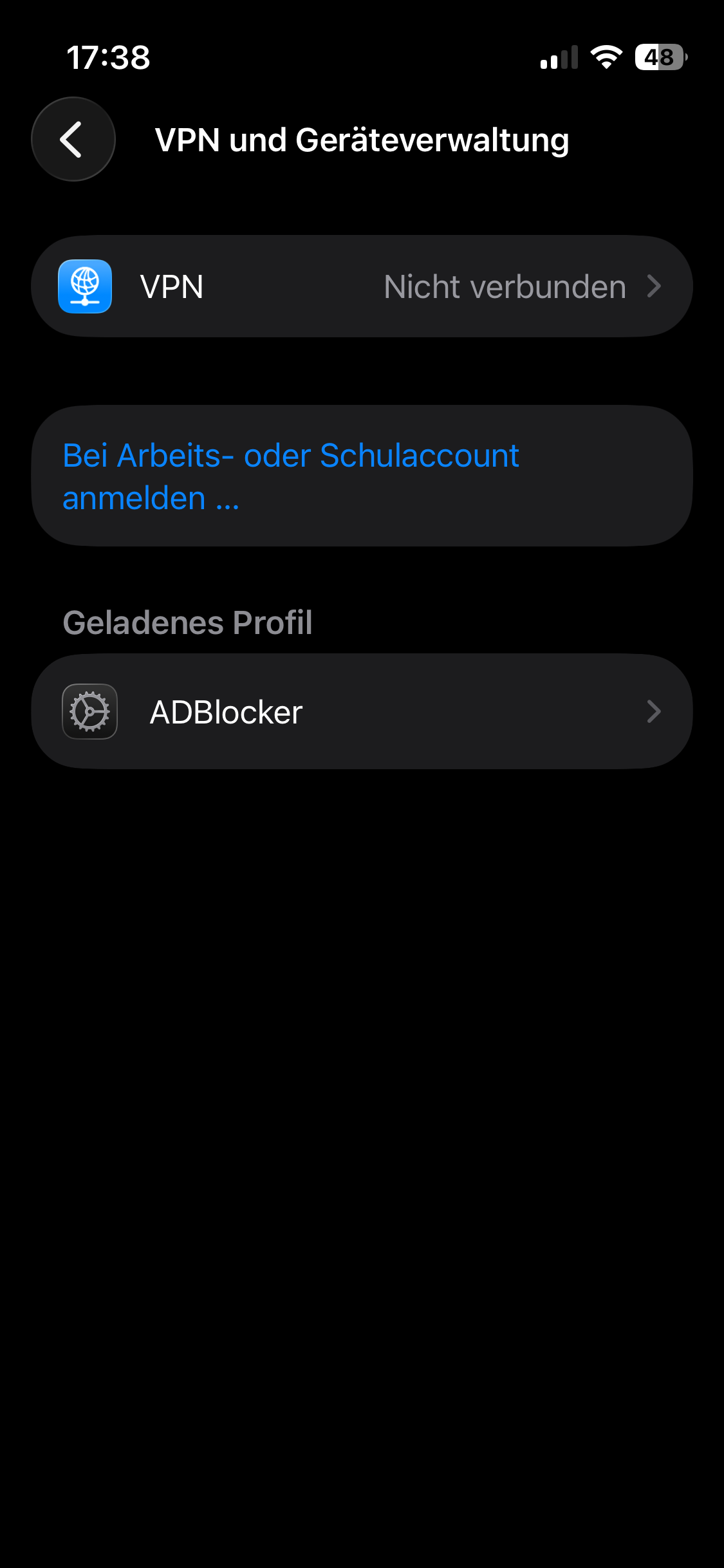724x1568 pixels.
Task: Tap the cellular signal icon
Action: click(x=557, y=58)
